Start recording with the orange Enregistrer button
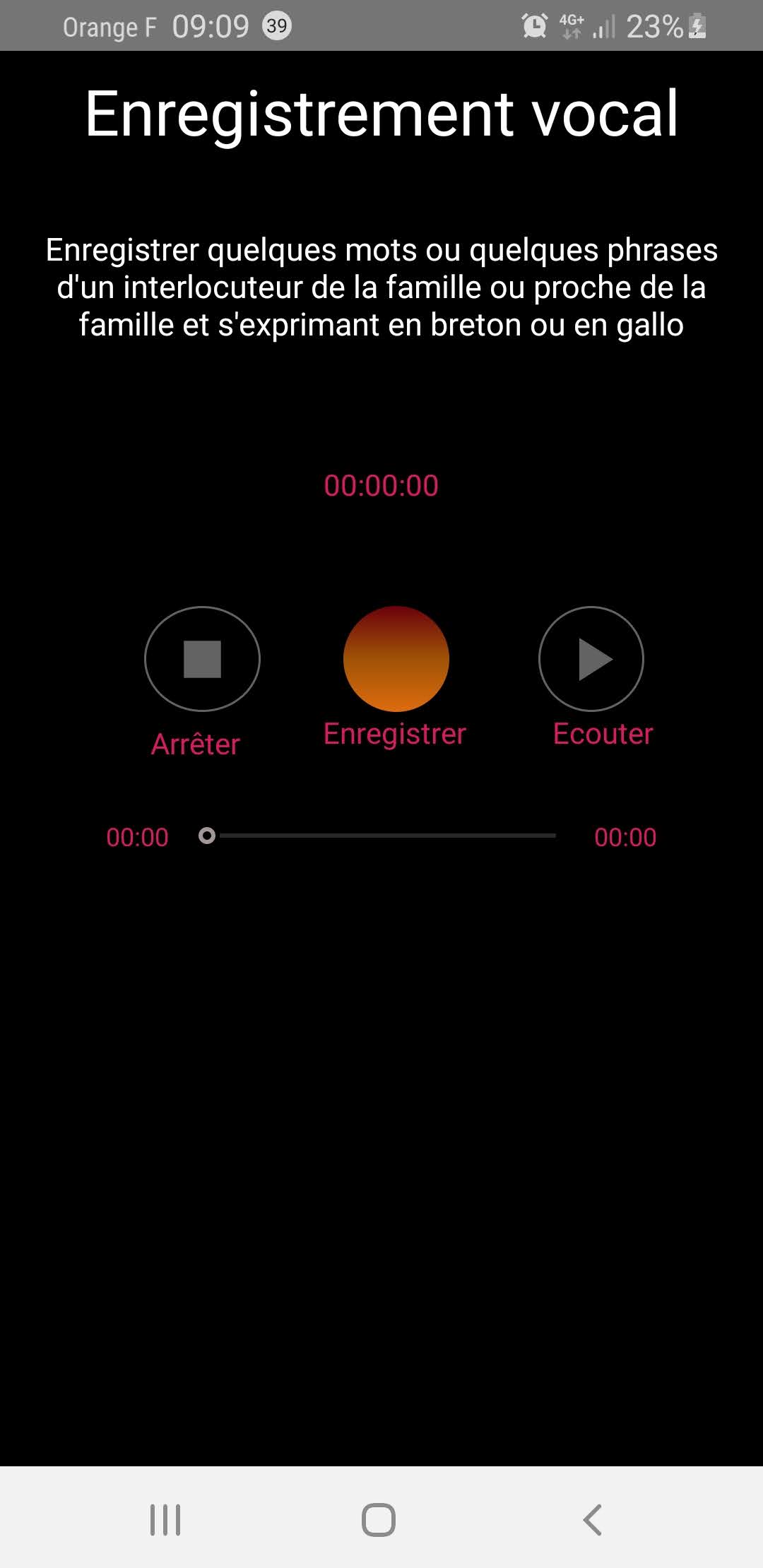This screenshot has width=763, height=1568. (396, 659)
